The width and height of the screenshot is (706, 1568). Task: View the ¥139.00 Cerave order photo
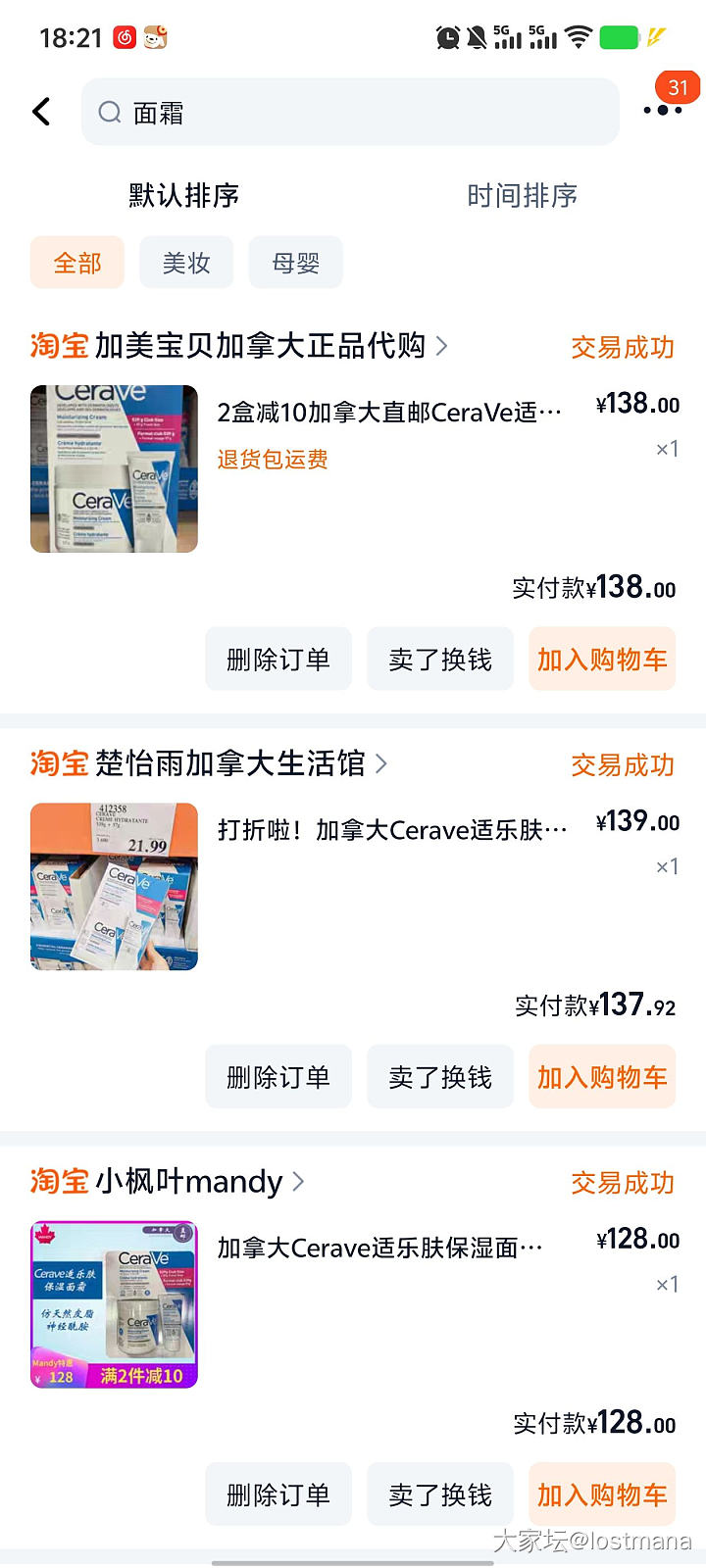(x=114, y=887)
